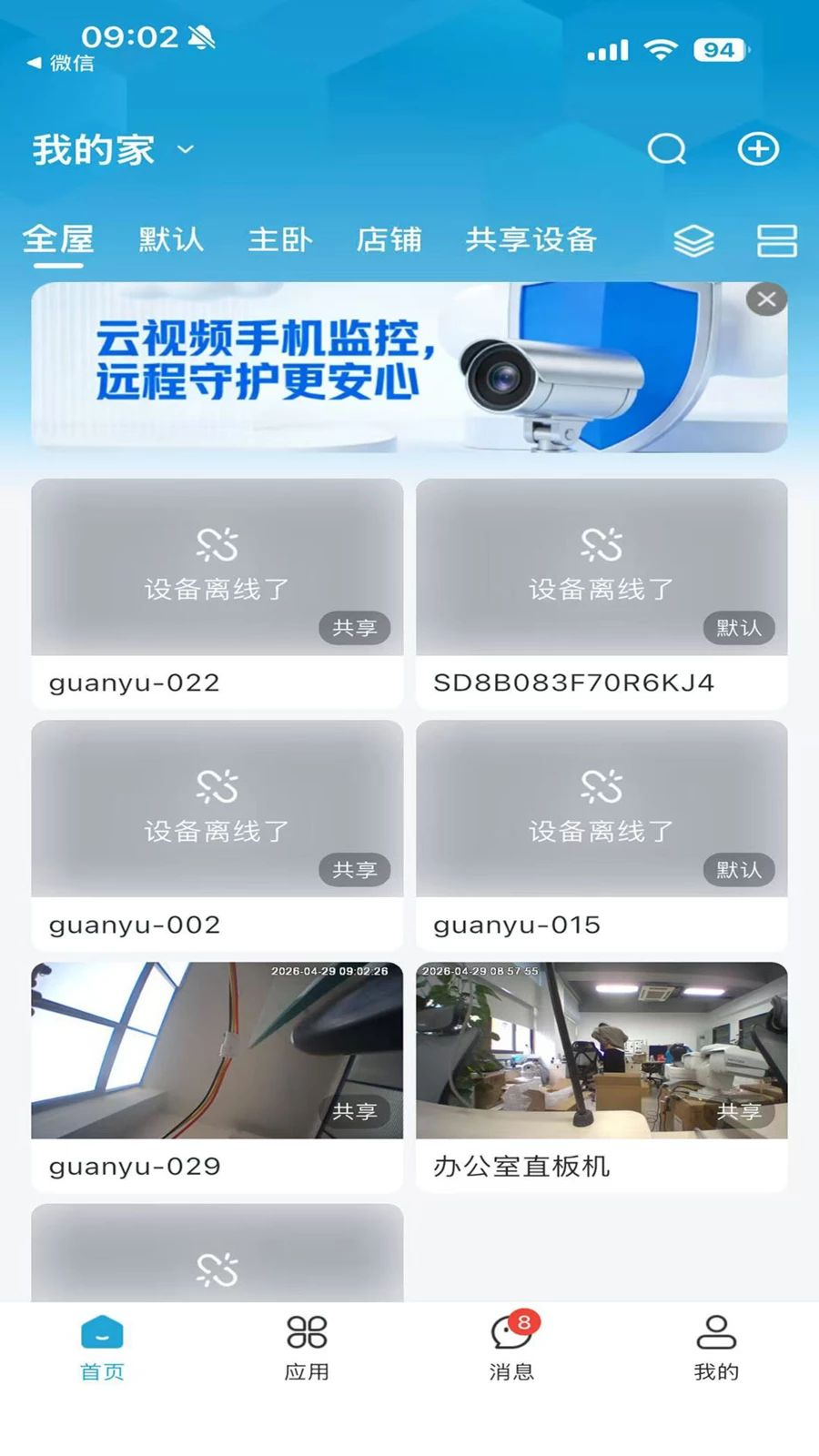Open the offline device guanyu-015
This screenshot has height=1456, width=819.
click(602, 810)
